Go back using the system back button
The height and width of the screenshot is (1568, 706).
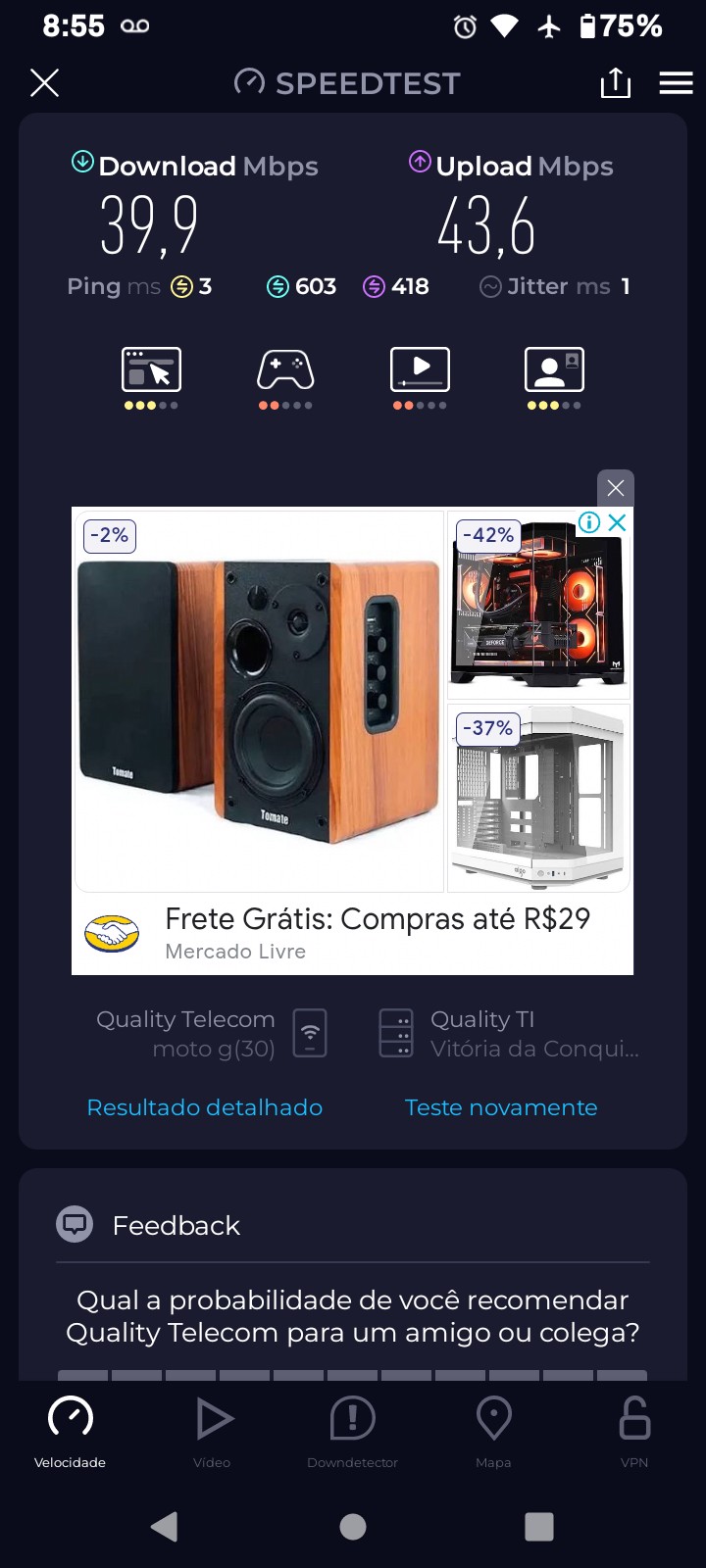[x=165, y=1526]
